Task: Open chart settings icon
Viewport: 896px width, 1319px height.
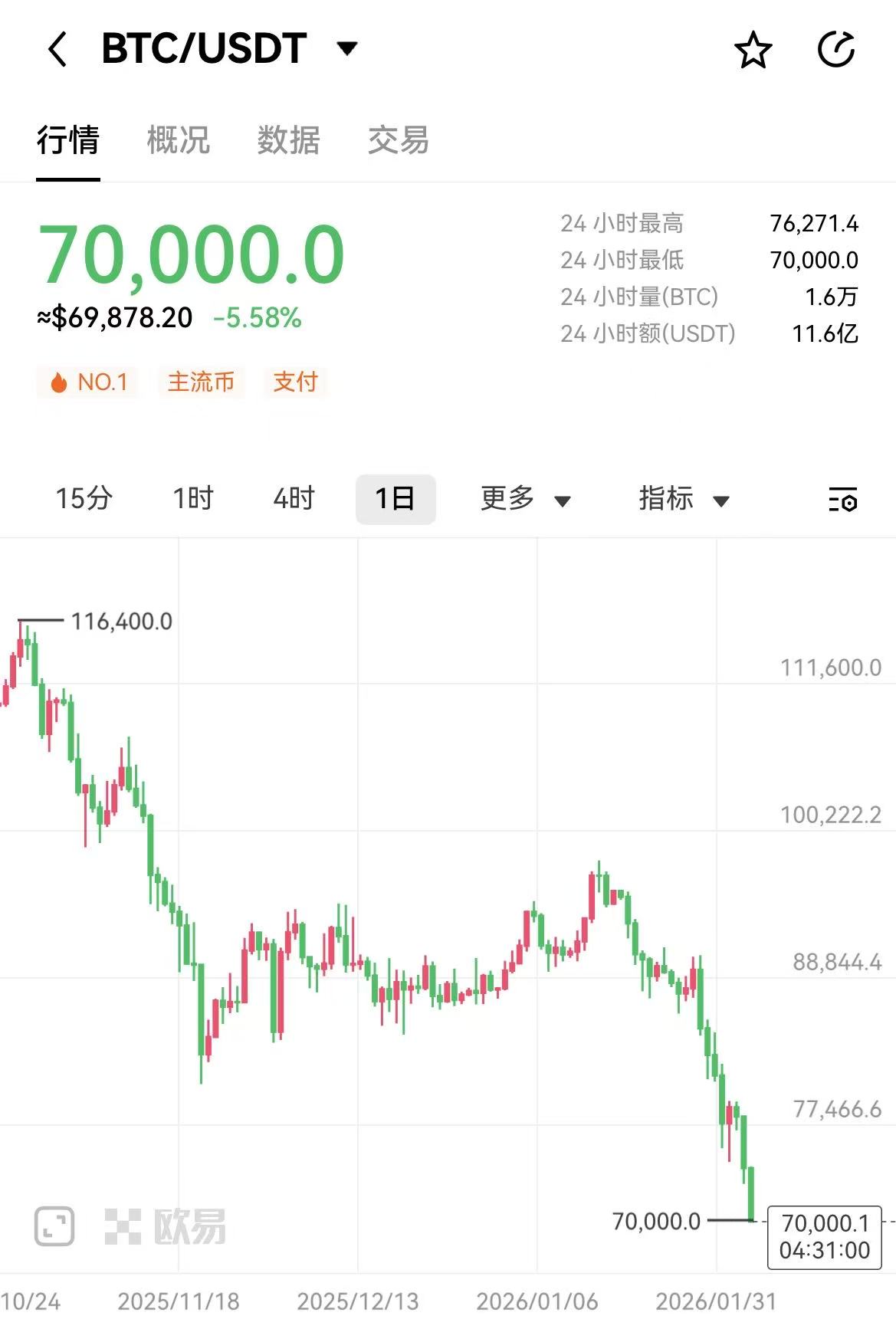Action: coord(842,500)
